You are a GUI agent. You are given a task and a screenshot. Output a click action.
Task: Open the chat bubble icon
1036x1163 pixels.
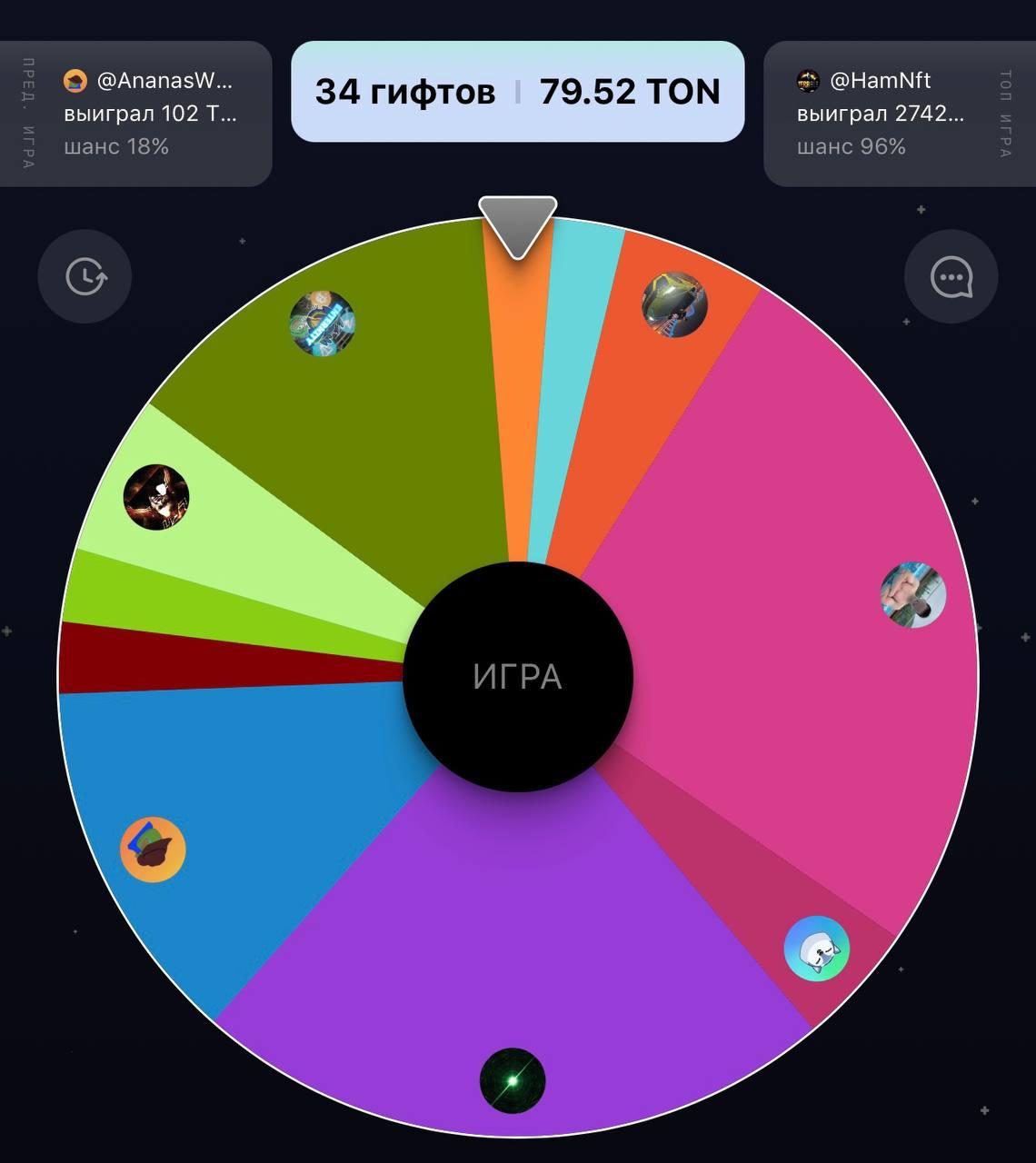tap(951, 276)
